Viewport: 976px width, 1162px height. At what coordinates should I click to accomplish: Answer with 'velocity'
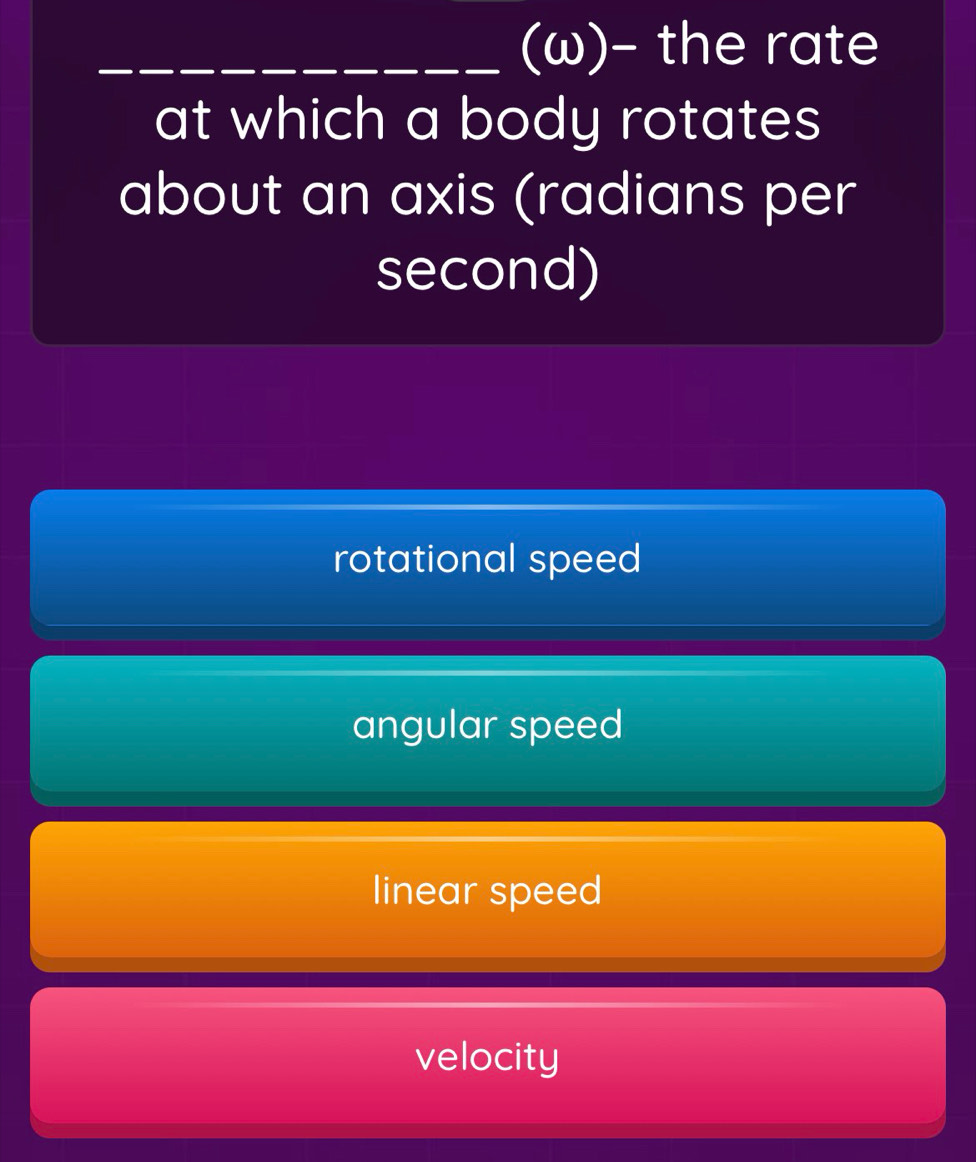pos(487,1057)
